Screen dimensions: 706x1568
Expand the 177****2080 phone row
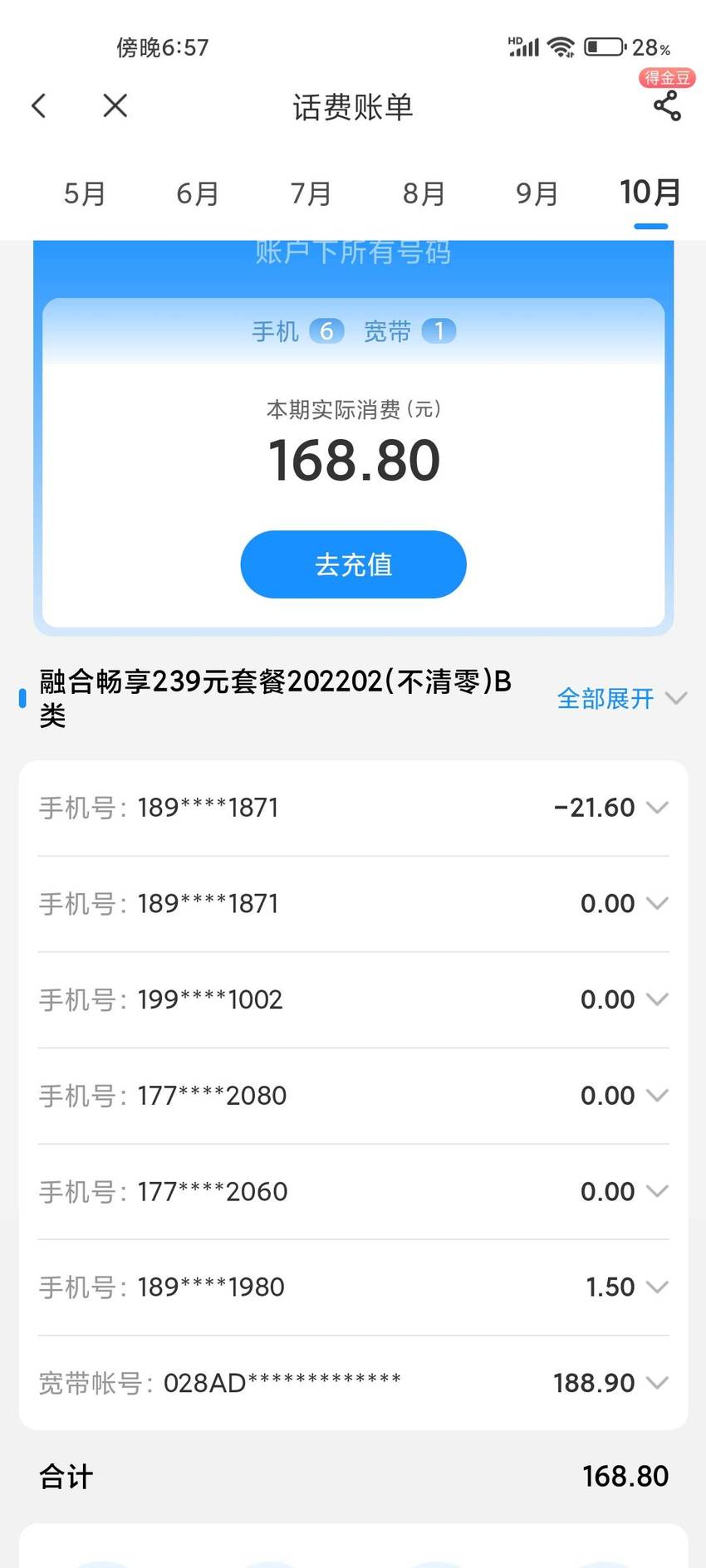click(x=353, y=1096)
